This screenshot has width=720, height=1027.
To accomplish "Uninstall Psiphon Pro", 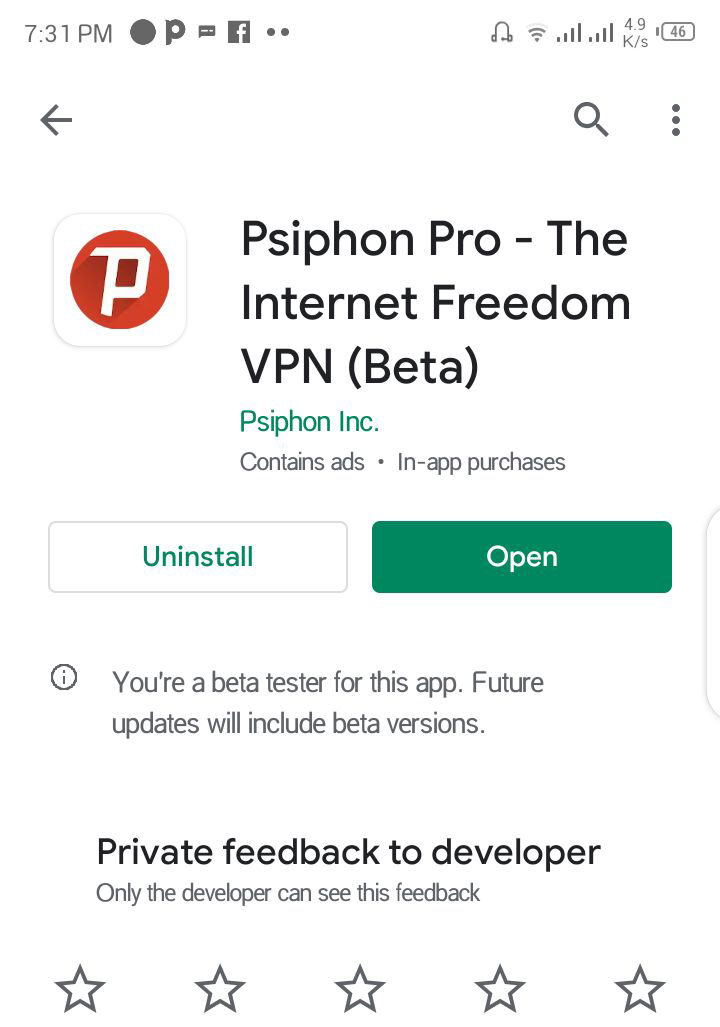I will tap(198, 557).
